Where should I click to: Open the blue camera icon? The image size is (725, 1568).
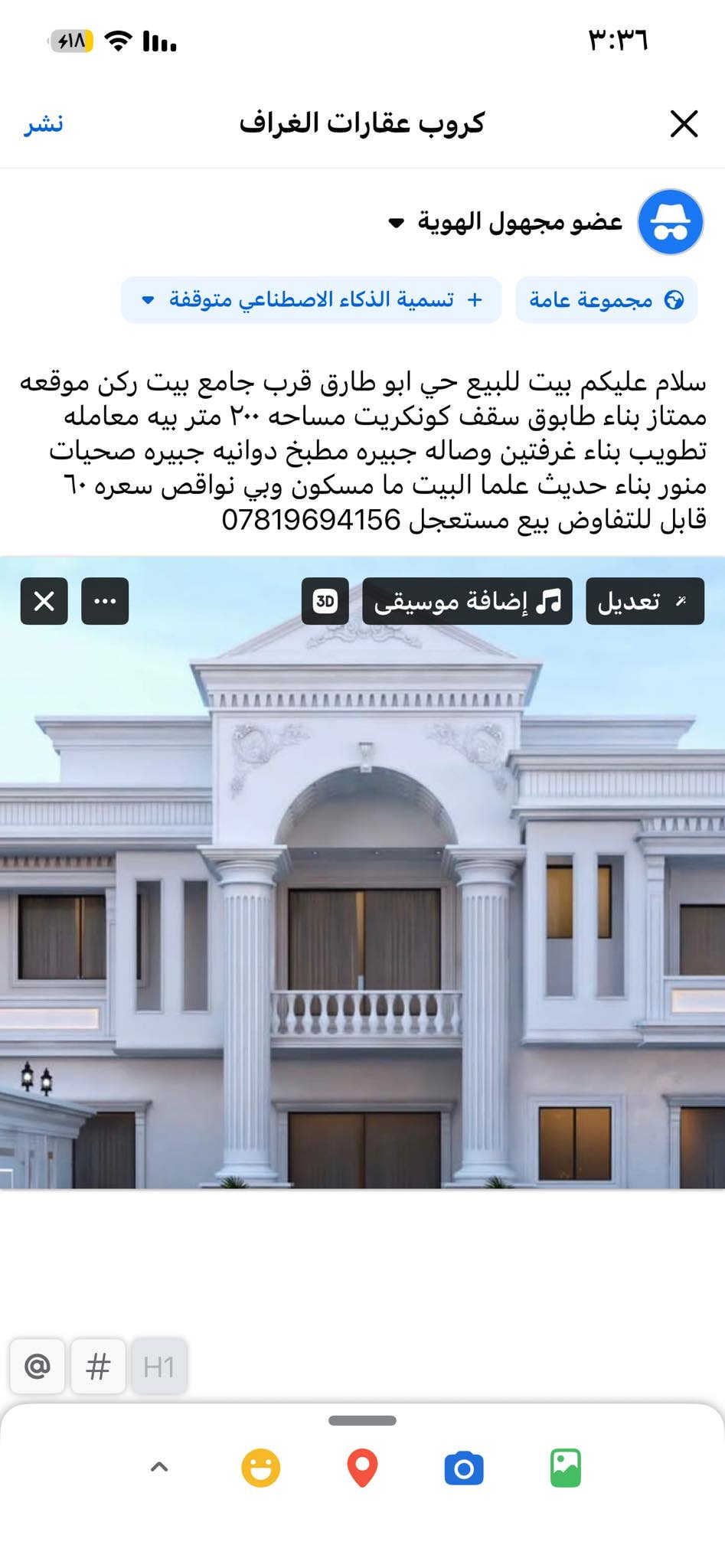pyautogui.click(x=464, y=1468)
